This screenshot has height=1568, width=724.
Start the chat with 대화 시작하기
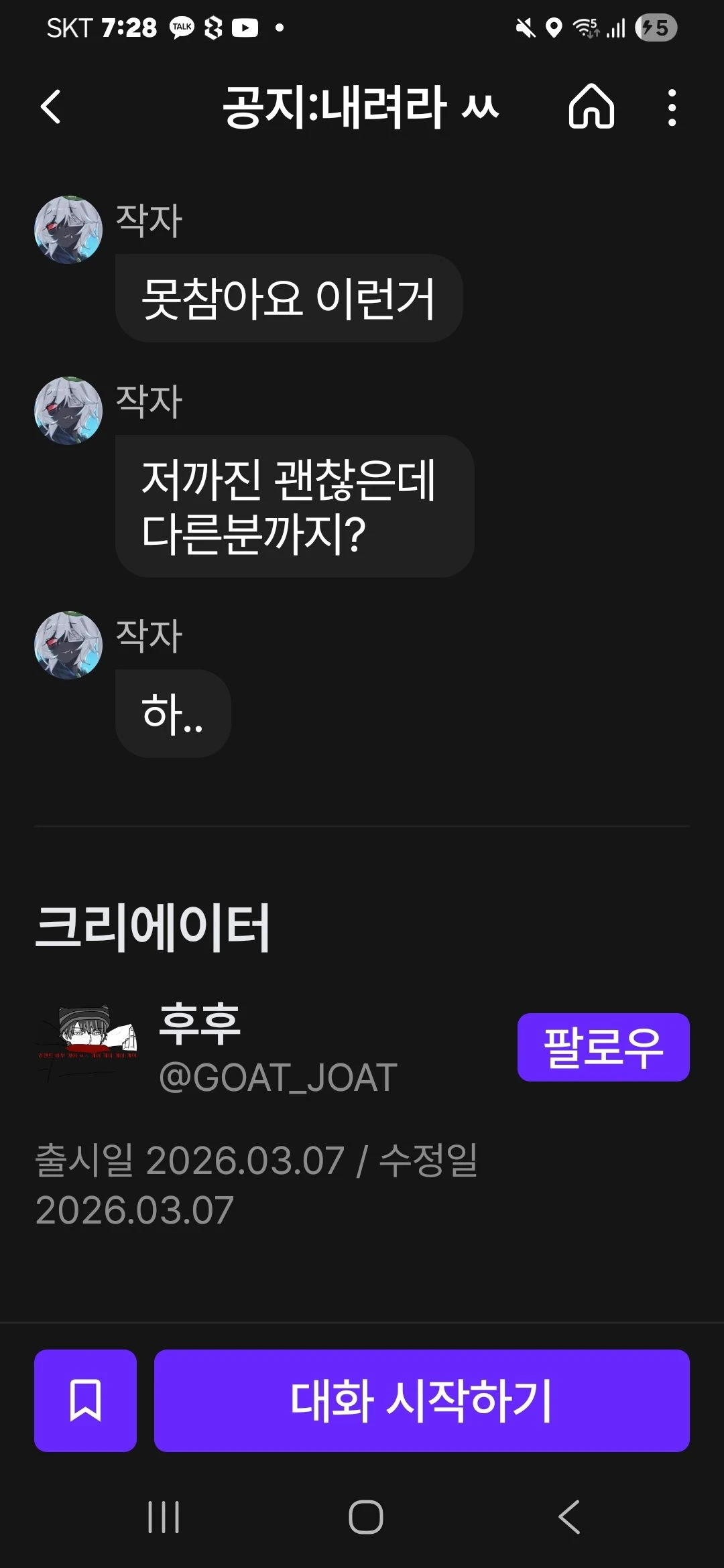click(x=422, y=1400)
